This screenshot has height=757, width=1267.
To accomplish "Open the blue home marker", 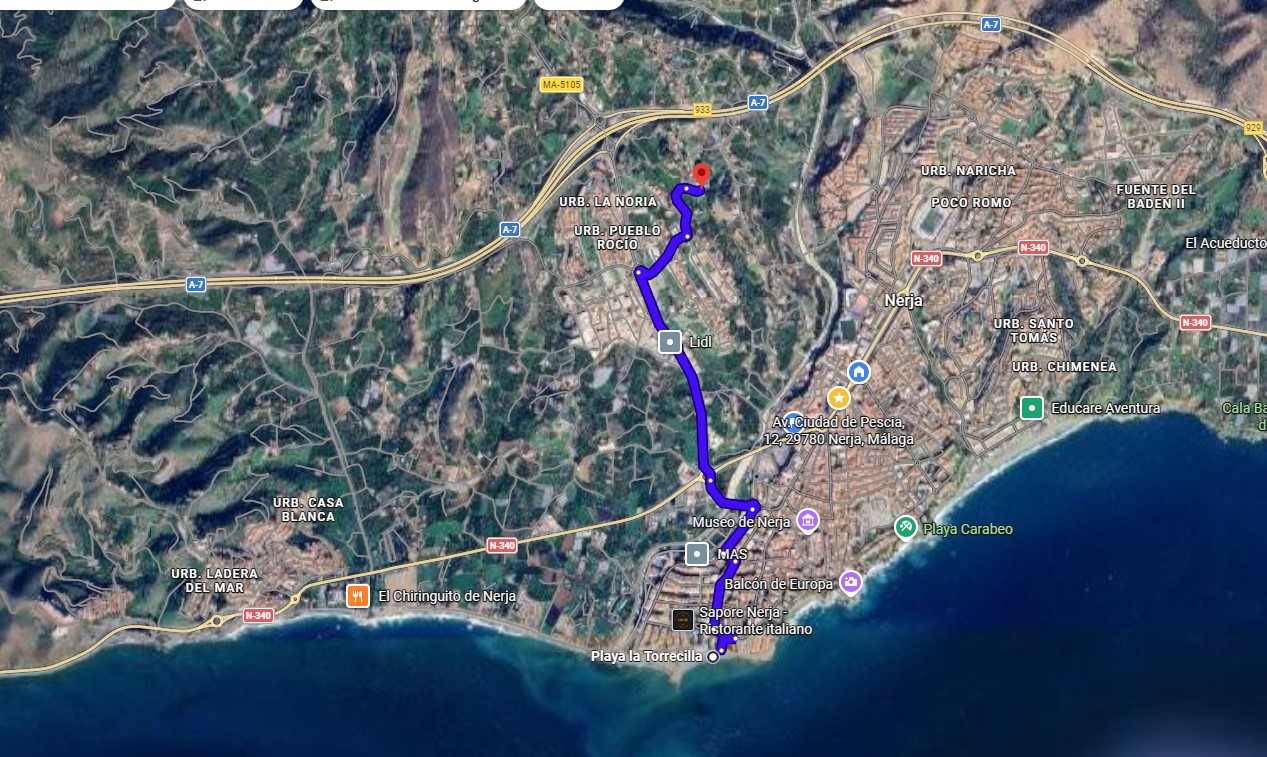I will tap(858, 372).
